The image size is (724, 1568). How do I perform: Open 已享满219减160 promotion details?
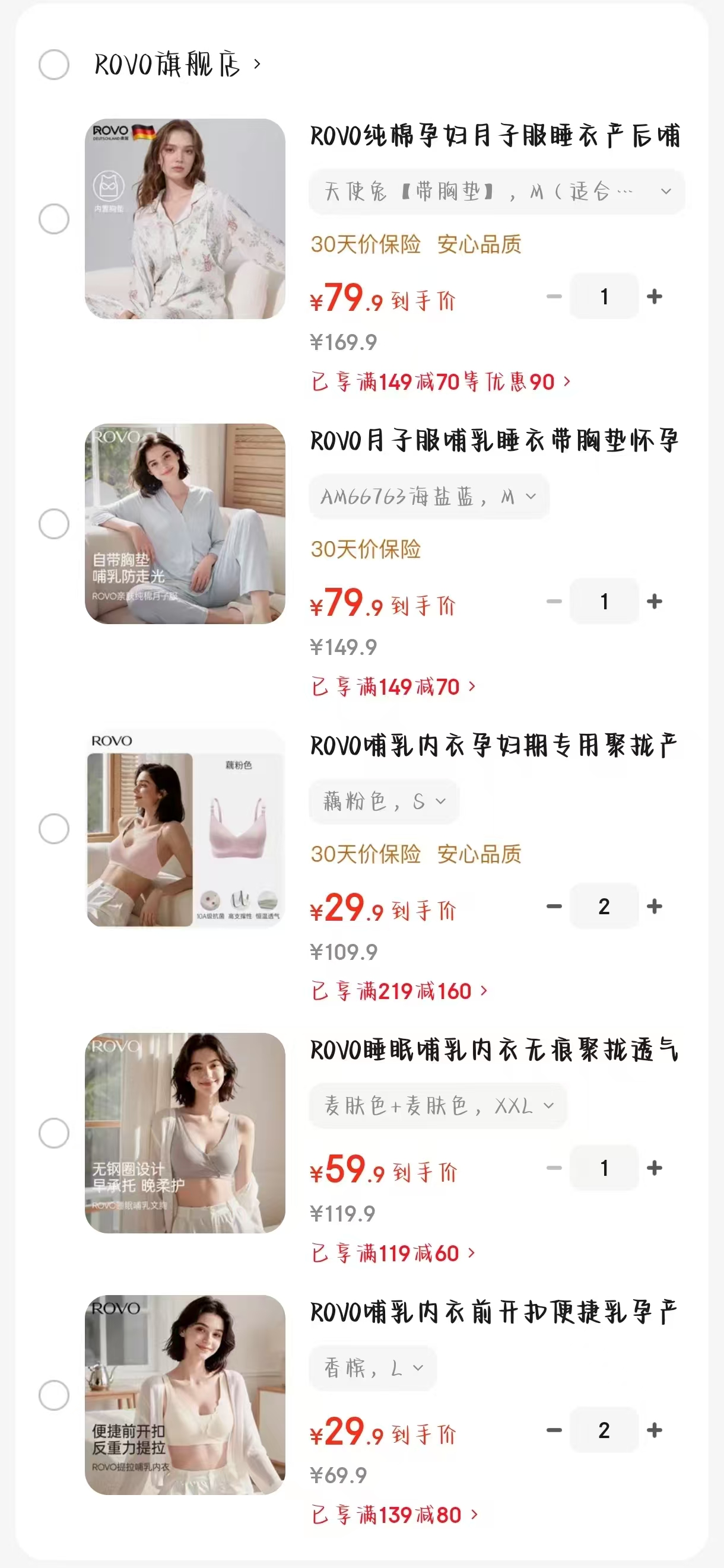(399, 991)
